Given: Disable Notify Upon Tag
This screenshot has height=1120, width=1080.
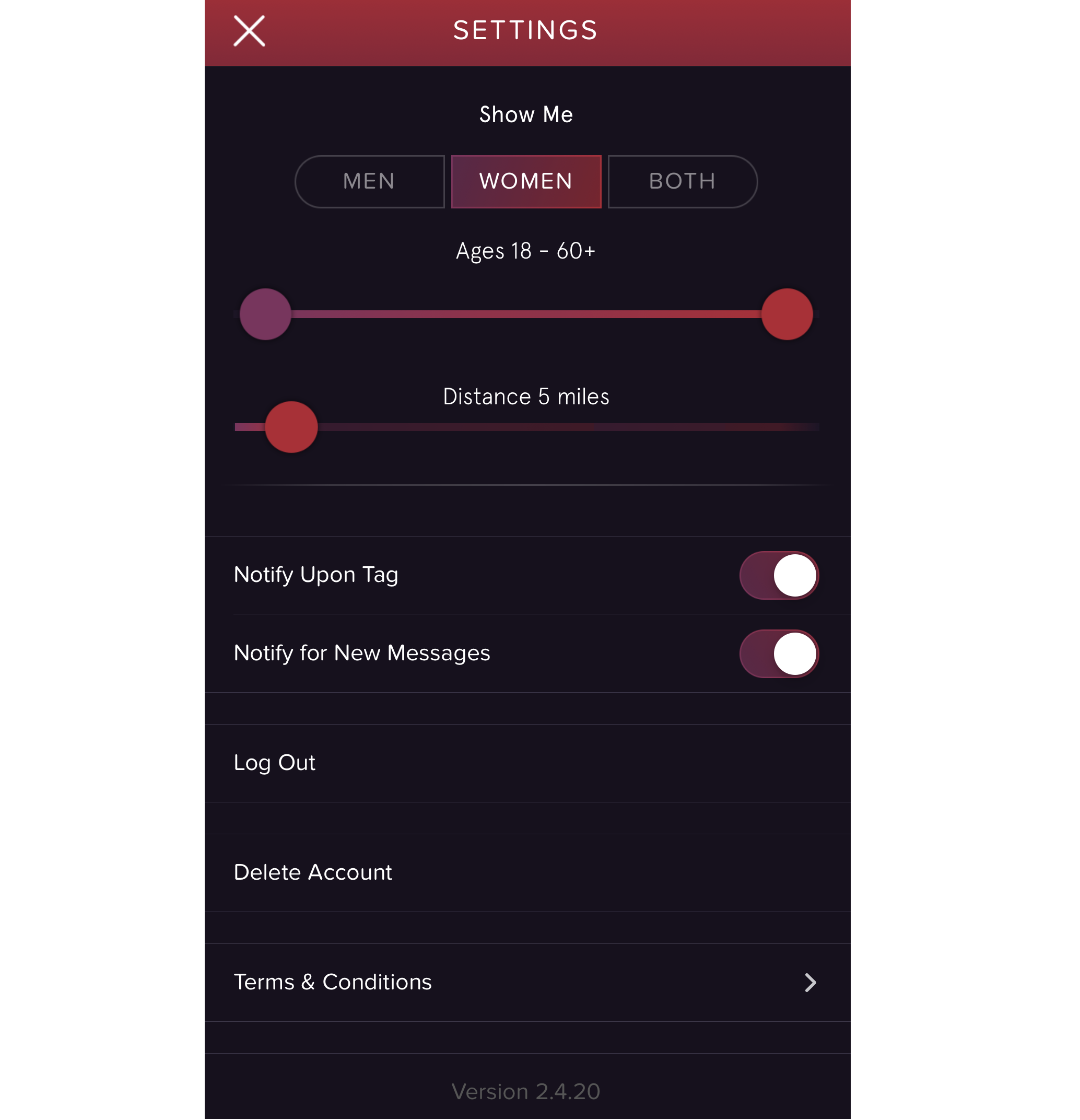Looking at the screenshot, I should (x=779, y=576).
